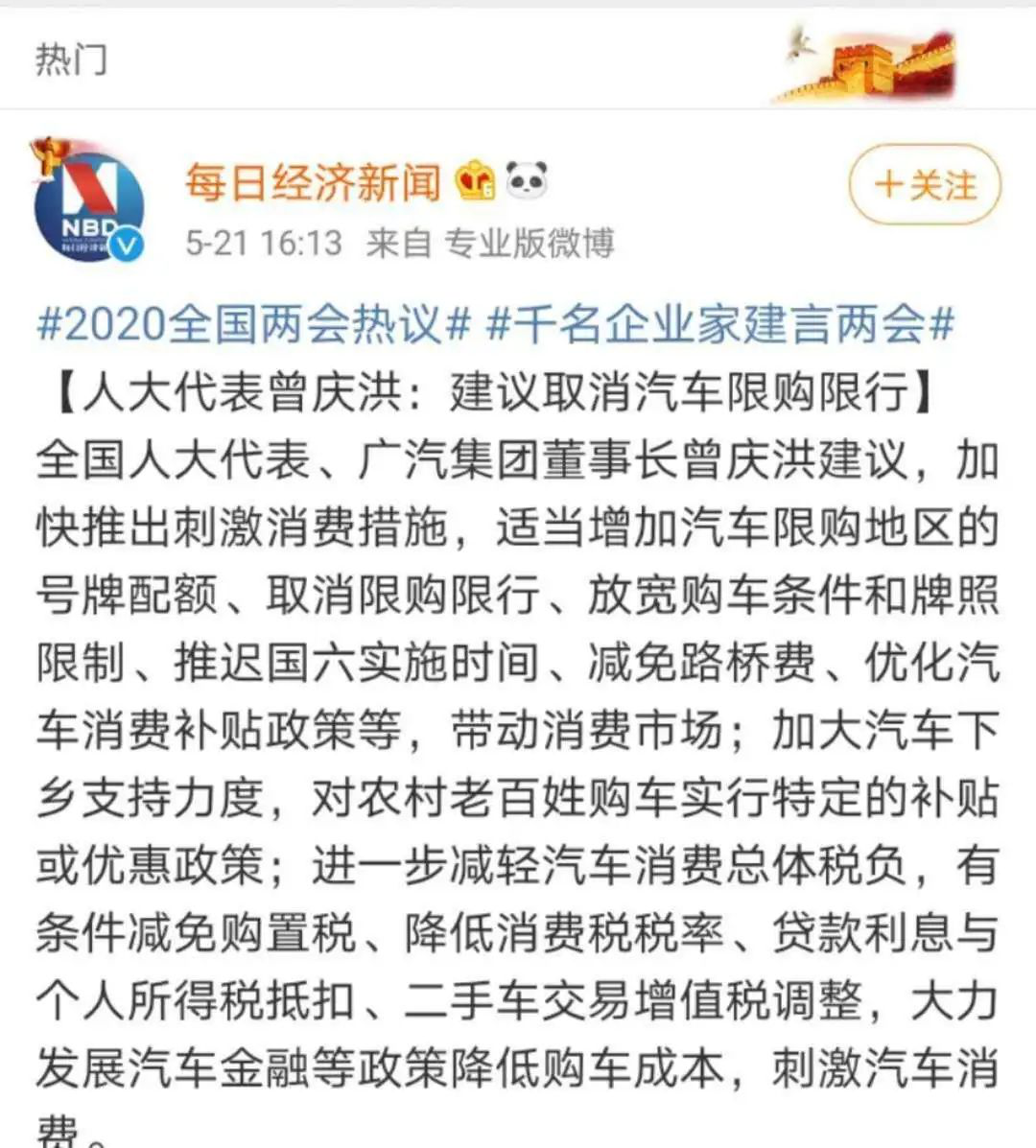
Task: Open hashtag #2020全国两会热议#
Action: click(x=253, y=325)
